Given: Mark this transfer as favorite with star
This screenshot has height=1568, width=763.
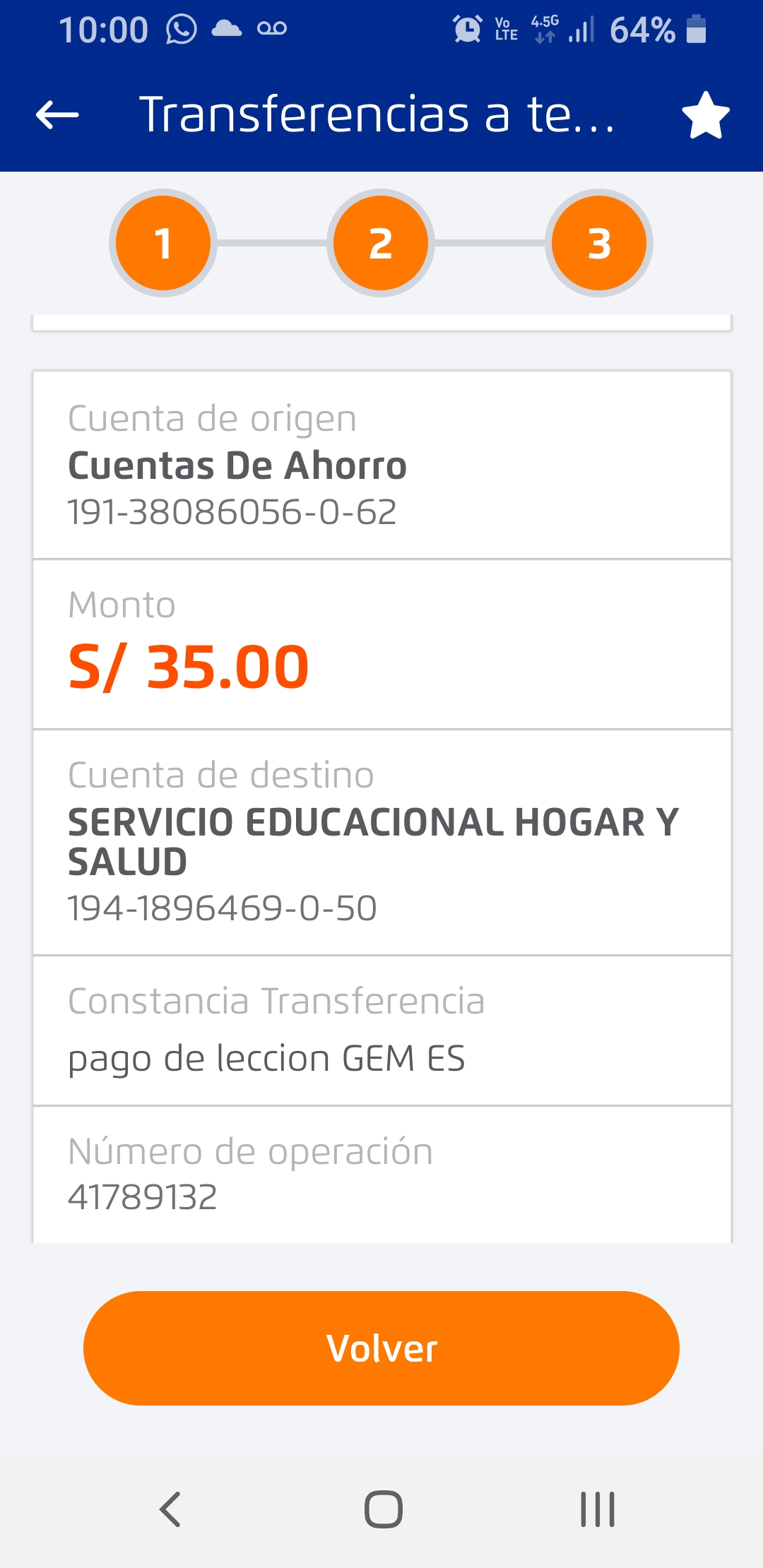Looking at the screenshot, I should (x=705, y=115).
